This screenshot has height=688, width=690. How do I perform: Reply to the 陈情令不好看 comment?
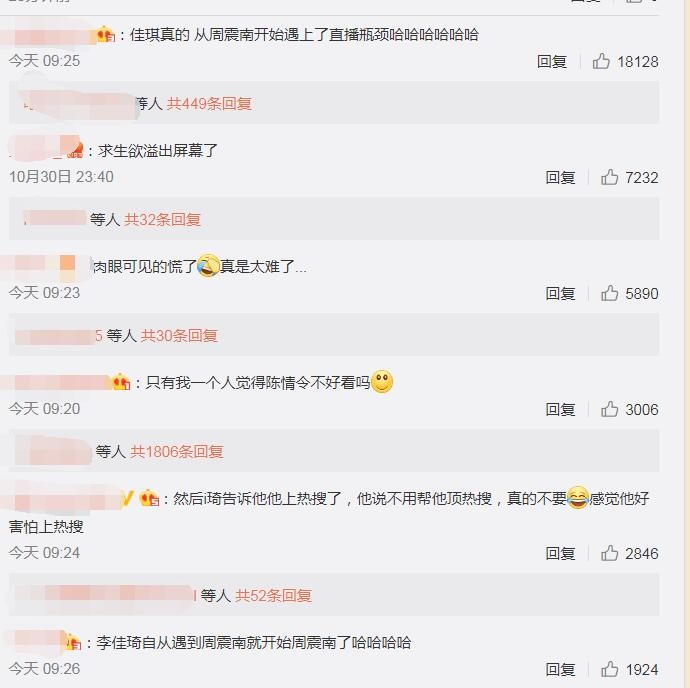[x=560, y=409]
